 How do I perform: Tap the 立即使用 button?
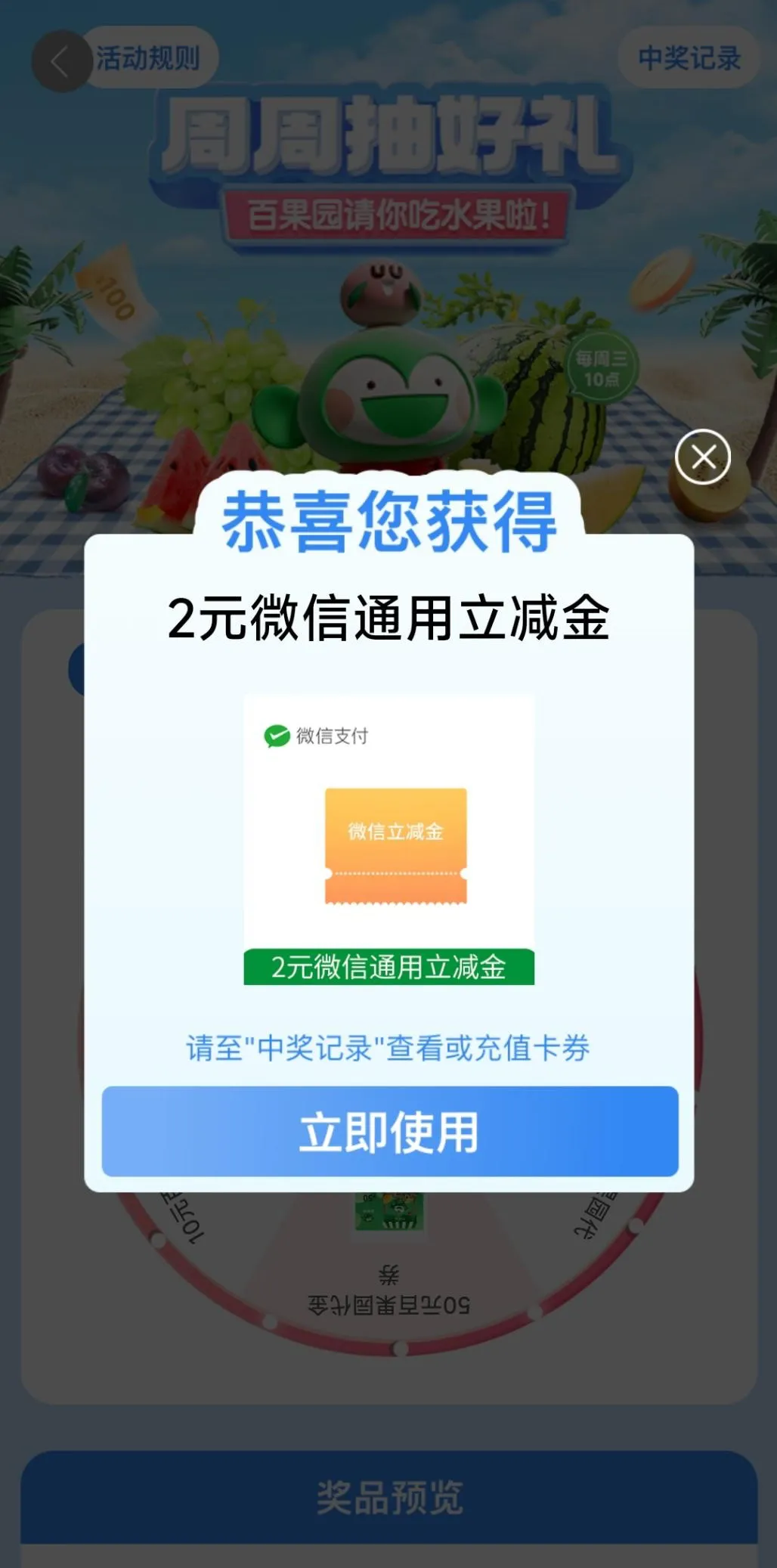pyautogui.click(x=389, y=1131)
